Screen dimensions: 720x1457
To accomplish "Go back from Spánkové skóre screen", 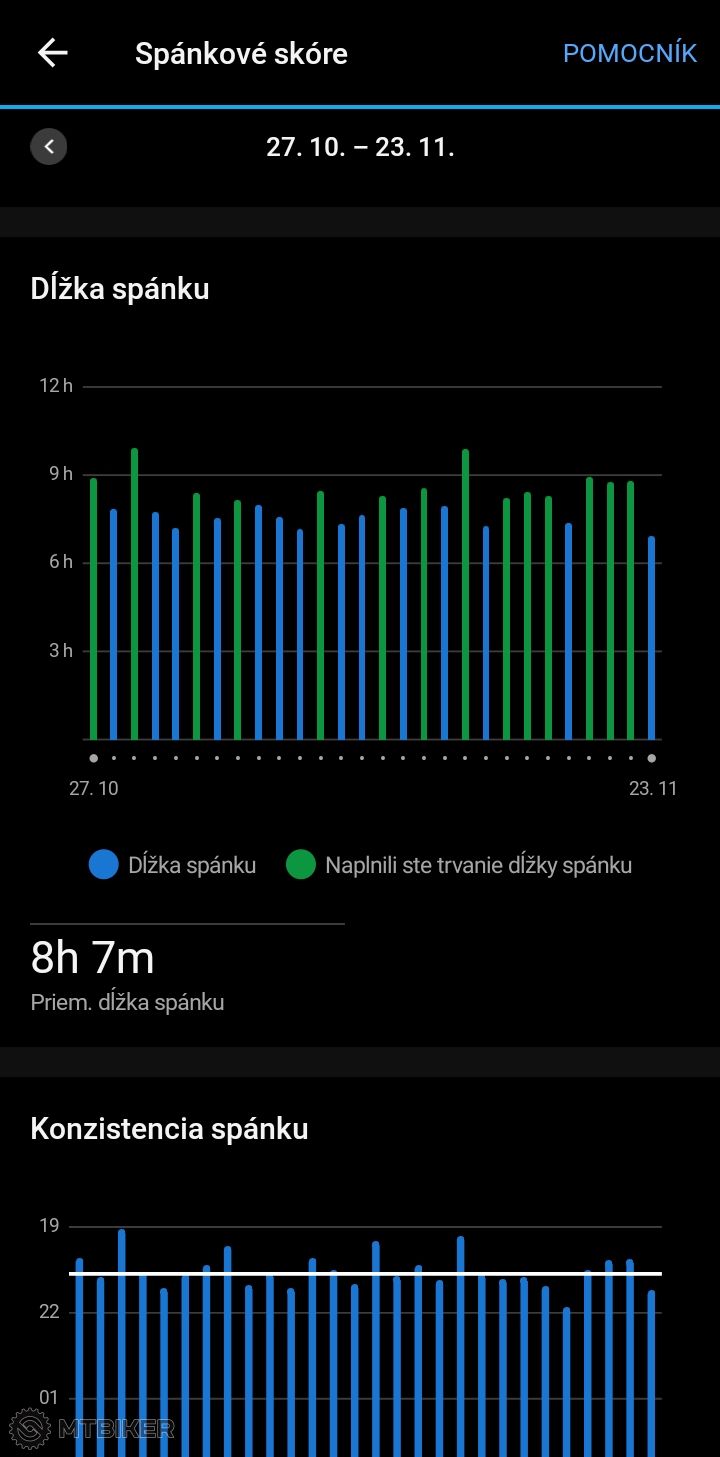I will coord(52,53).
